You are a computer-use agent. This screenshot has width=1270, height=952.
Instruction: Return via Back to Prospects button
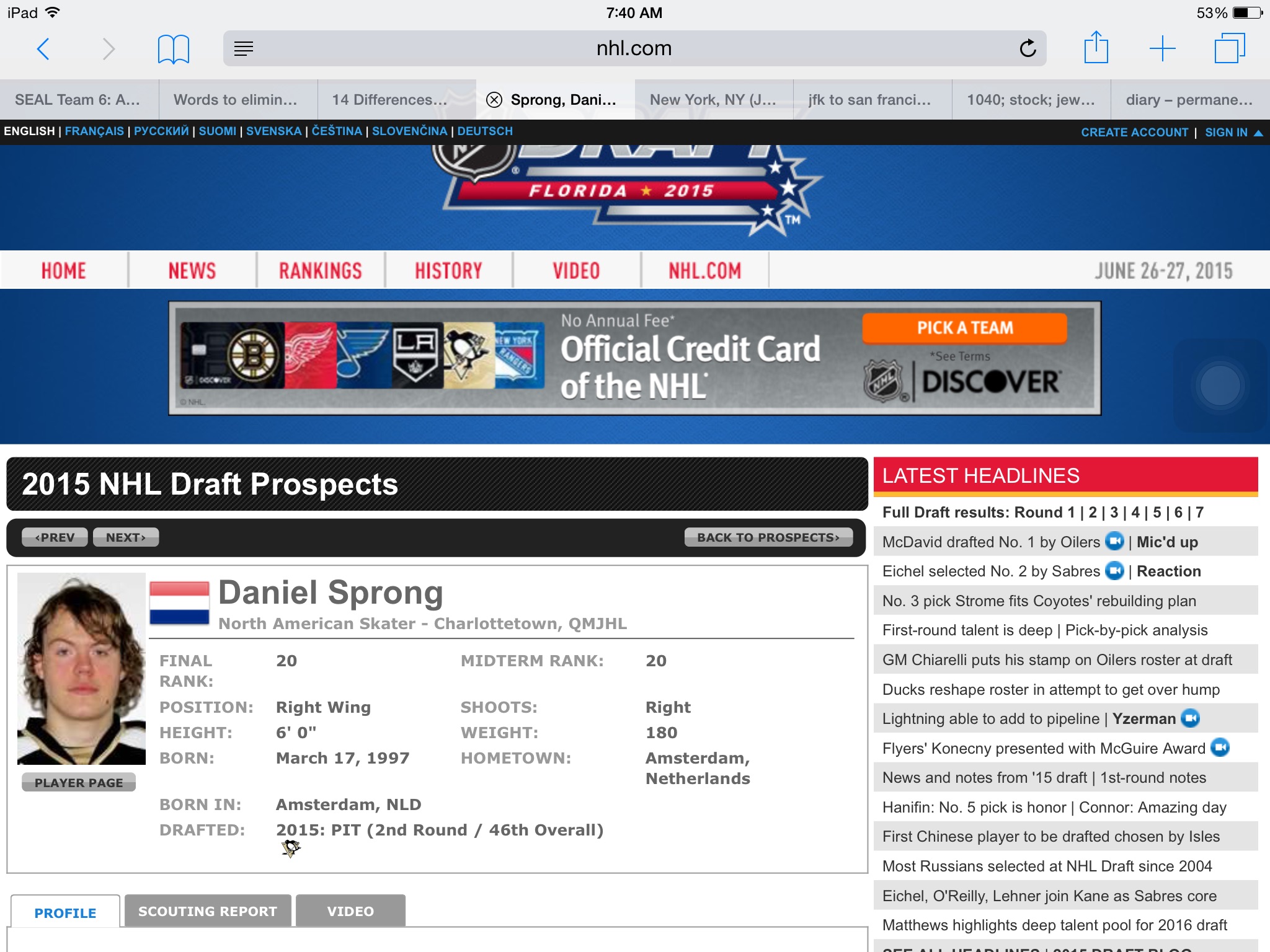(768, 537)
